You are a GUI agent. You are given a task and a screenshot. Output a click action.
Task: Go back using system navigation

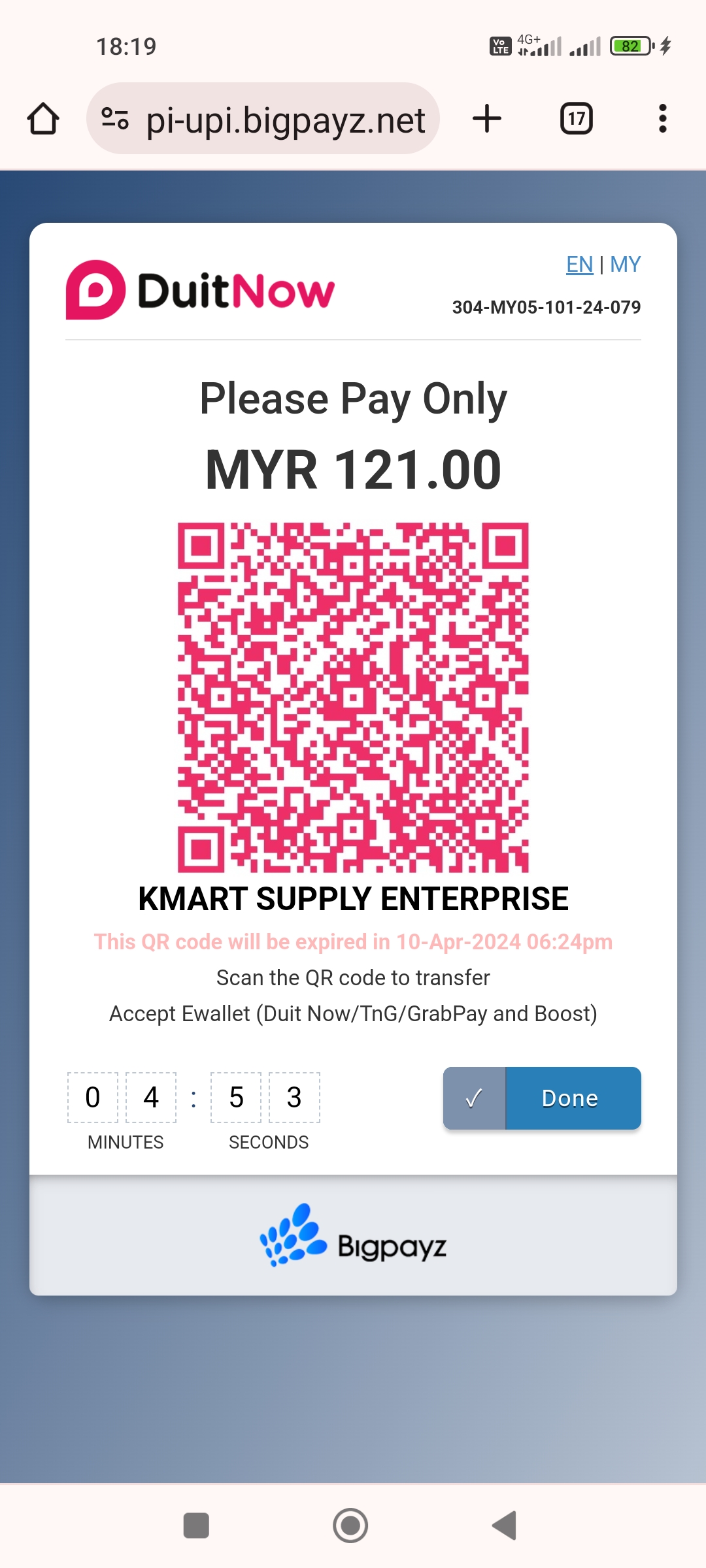pos(504,1526)
